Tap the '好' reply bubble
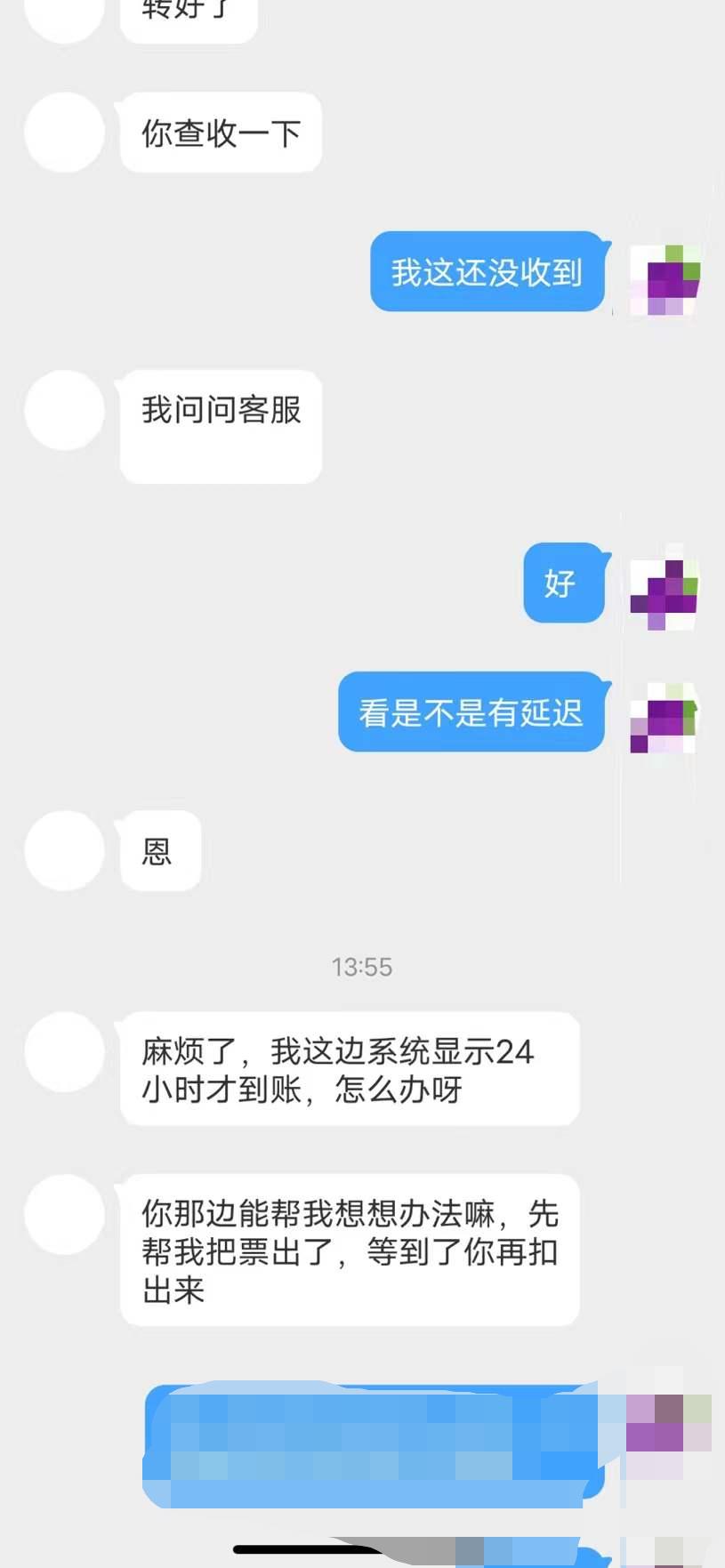 tap(563, 584)
